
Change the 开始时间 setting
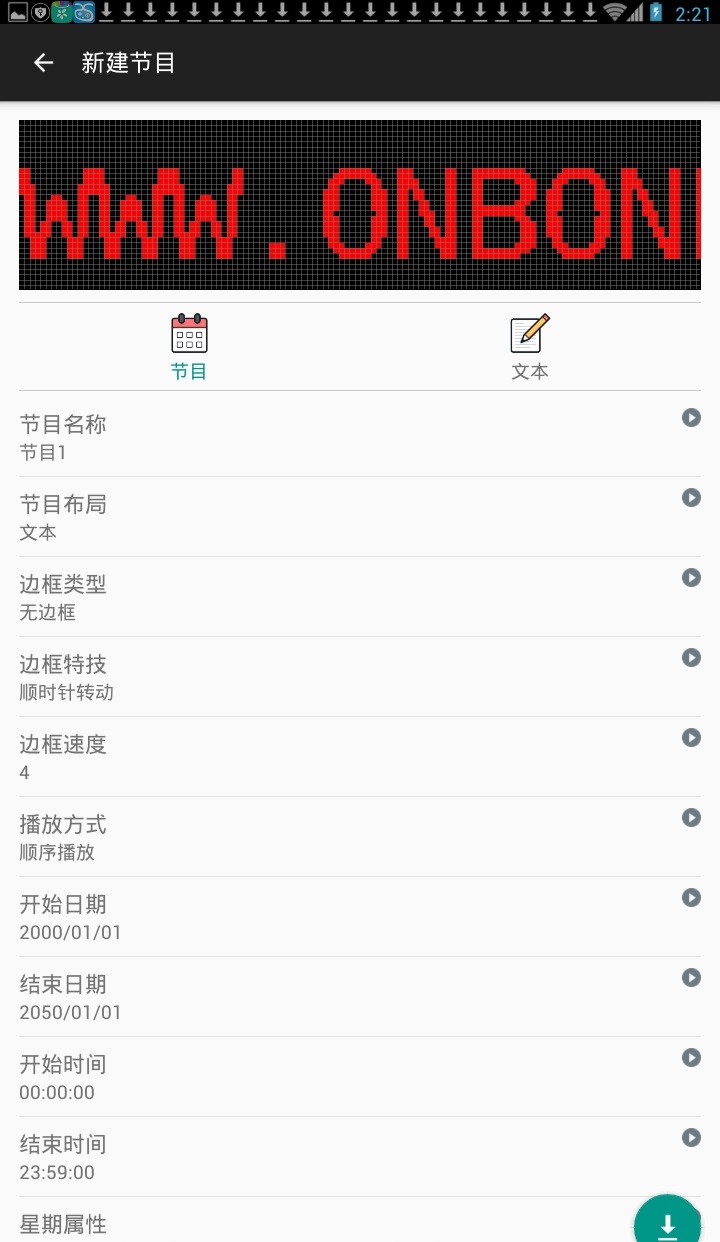(x=360, y=1077)
